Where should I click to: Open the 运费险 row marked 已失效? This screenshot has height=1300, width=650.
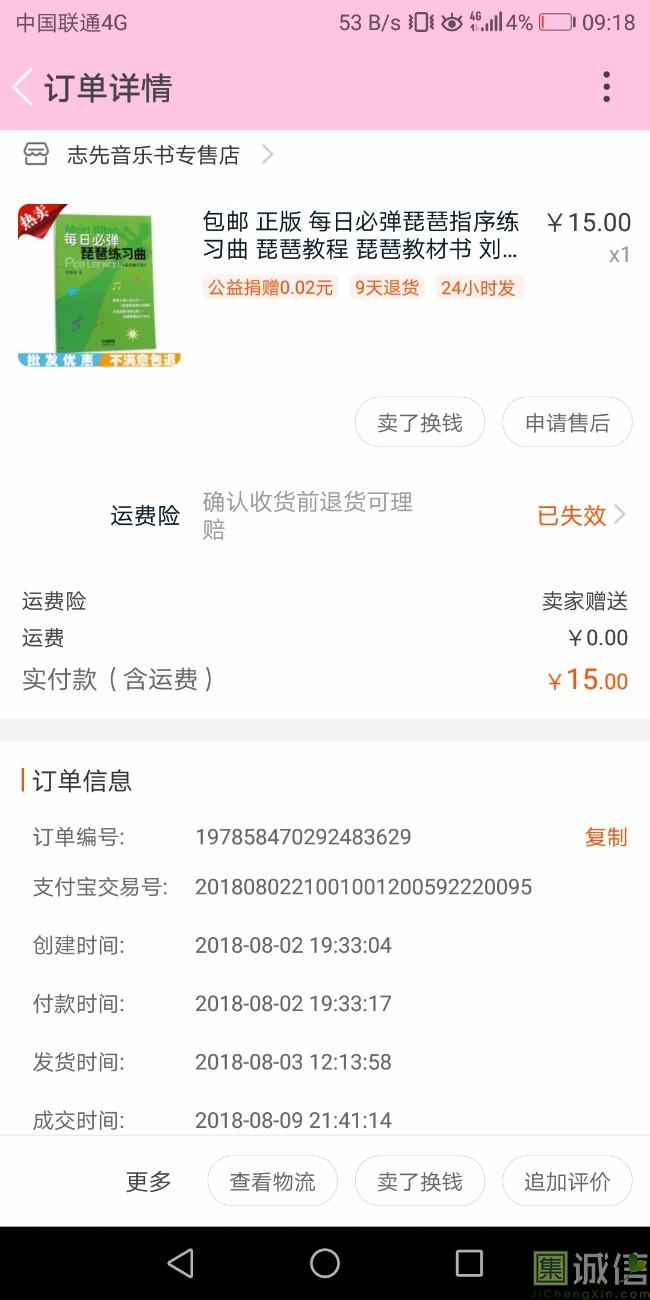pos(325,515)
